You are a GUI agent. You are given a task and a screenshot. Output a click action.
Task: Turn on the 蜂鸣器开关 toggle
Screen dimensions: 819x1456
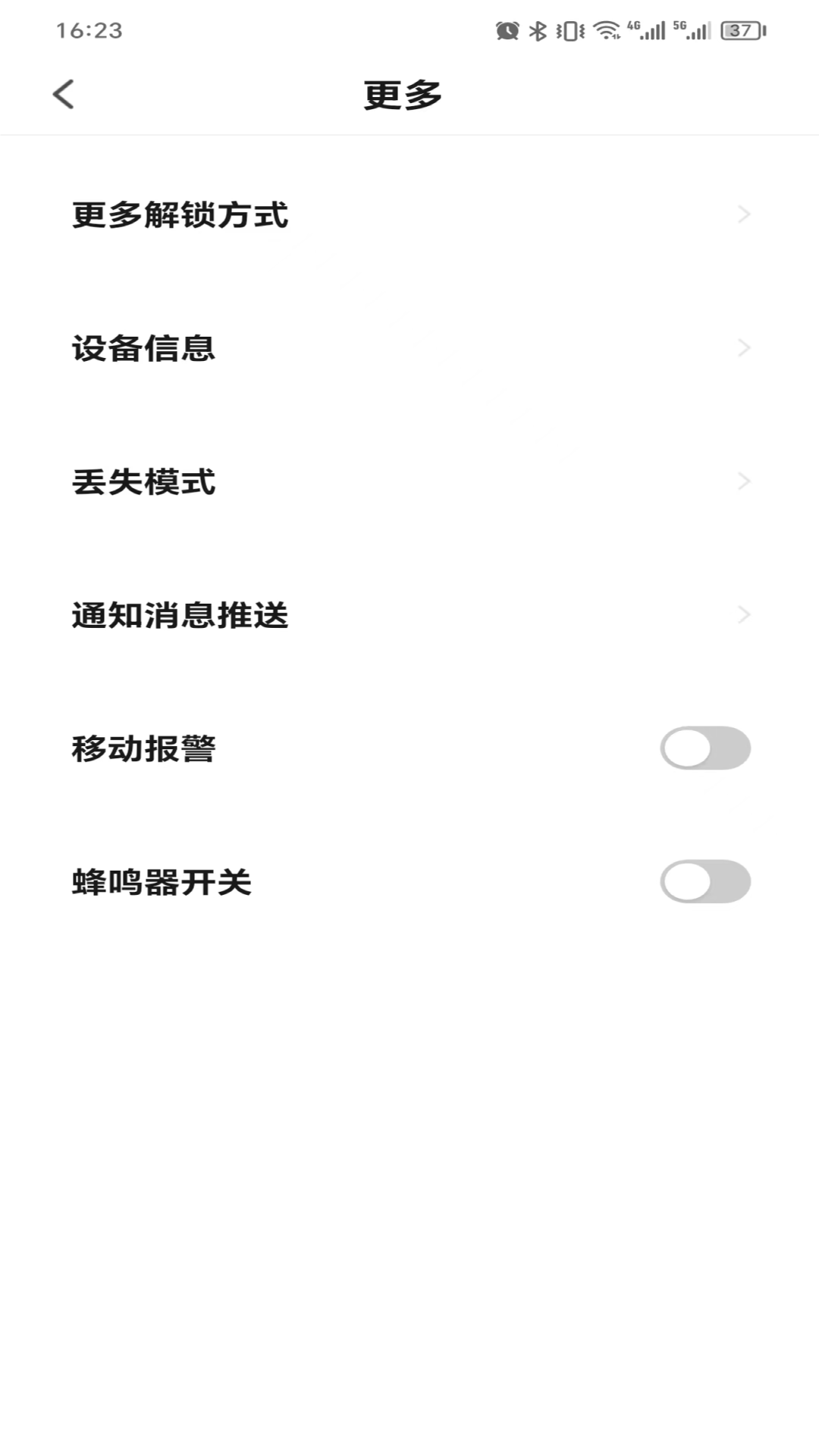[704, 881]
